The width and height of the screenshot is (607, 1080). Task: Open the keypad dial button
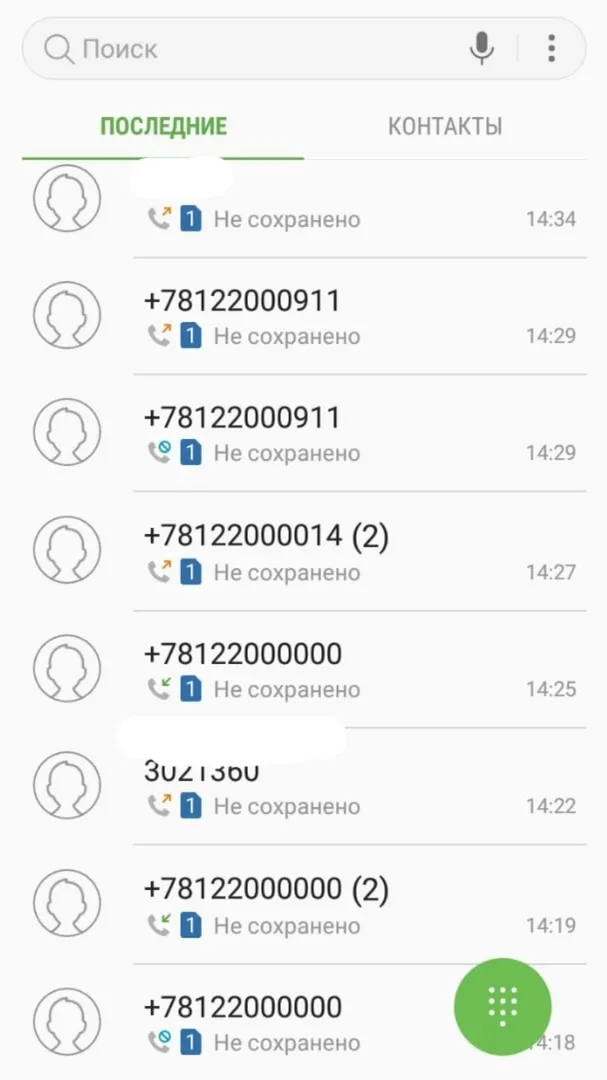tap(502, 1006)
